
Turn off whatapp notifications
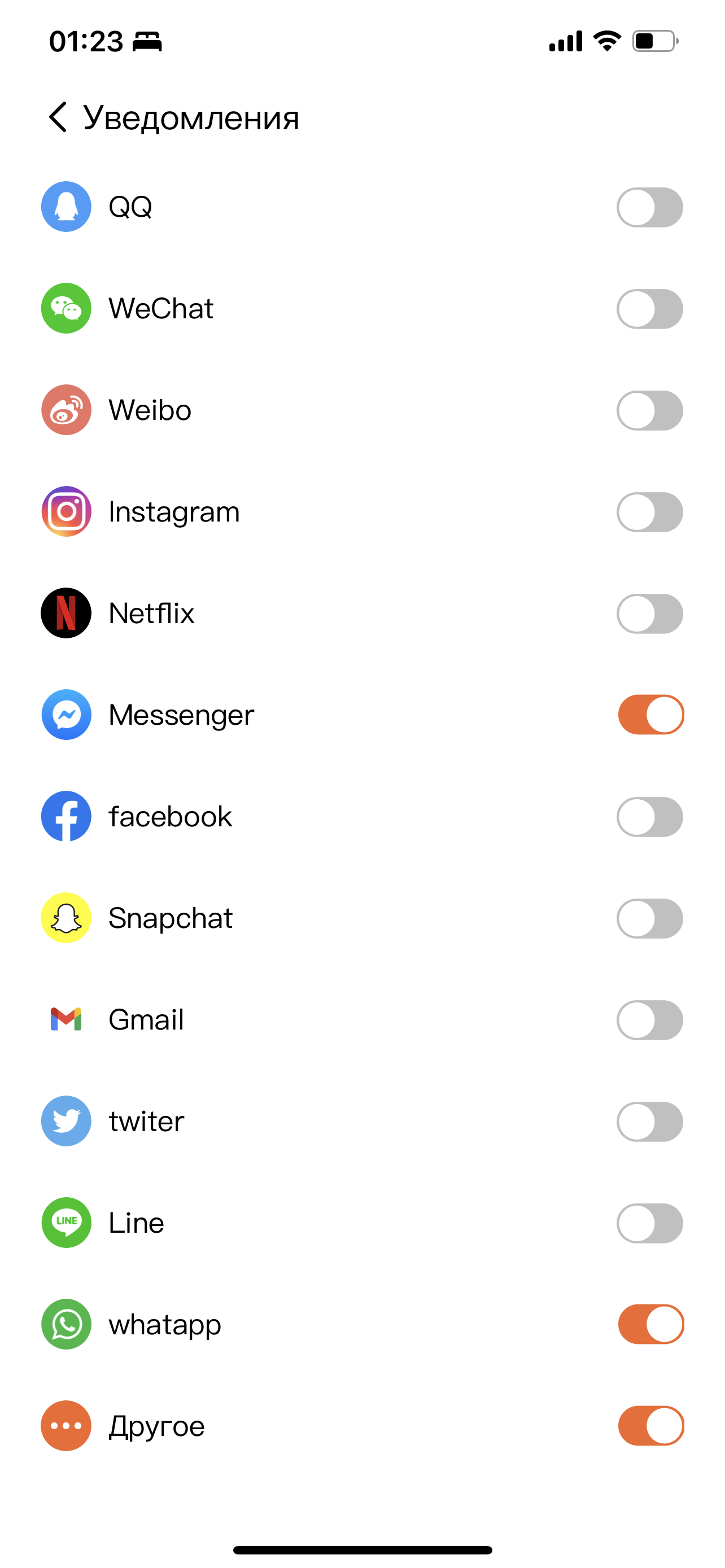point(650,1325)
